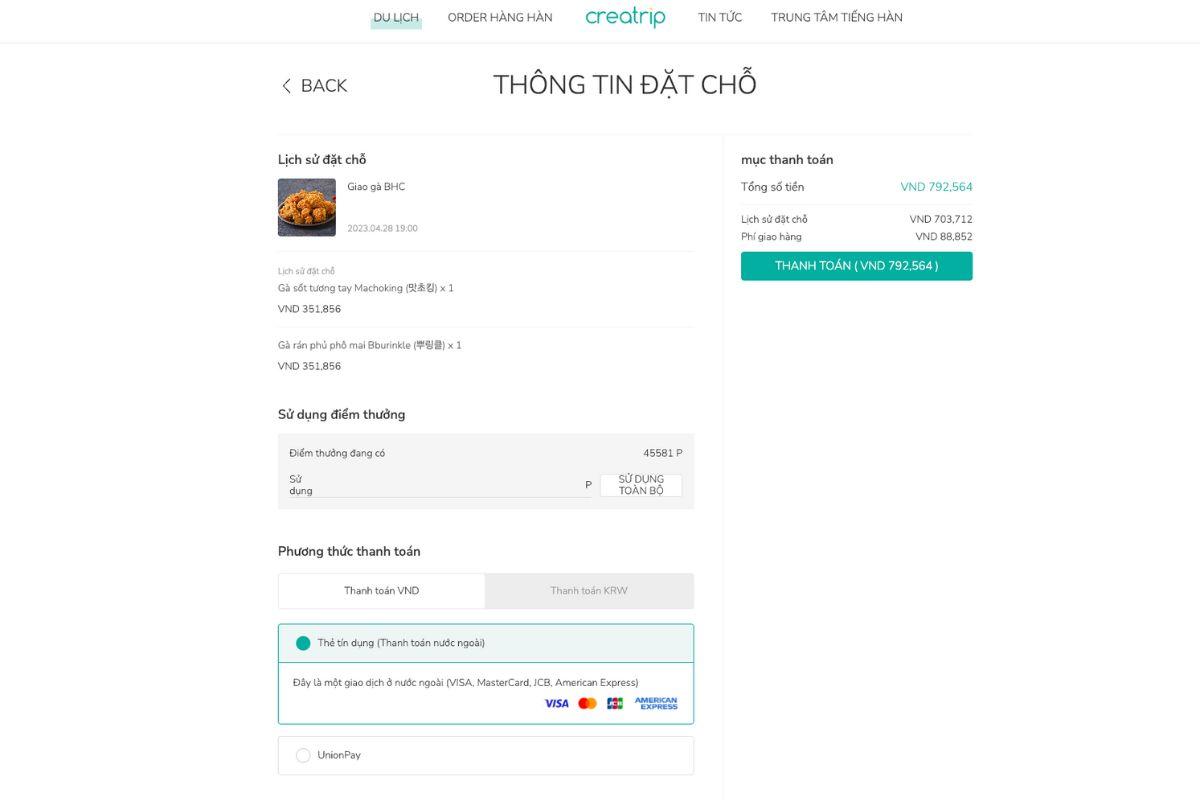The width and height of the screenshot is (1200, 800).
Task: Open the Giao gà BHC product thumbnail
Action: (x=307, y=207)
